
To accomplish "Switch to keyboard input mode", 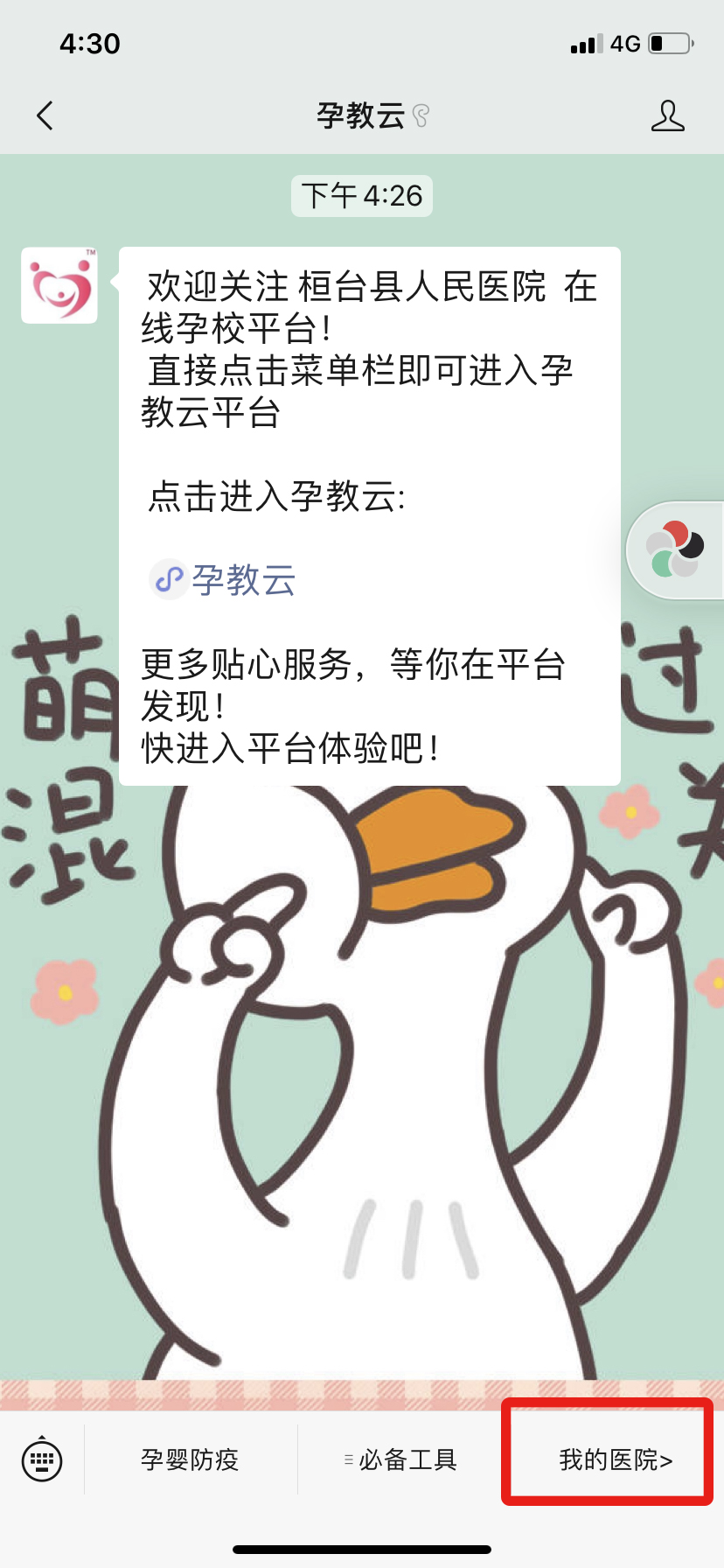I will [x=42, y=1459].
